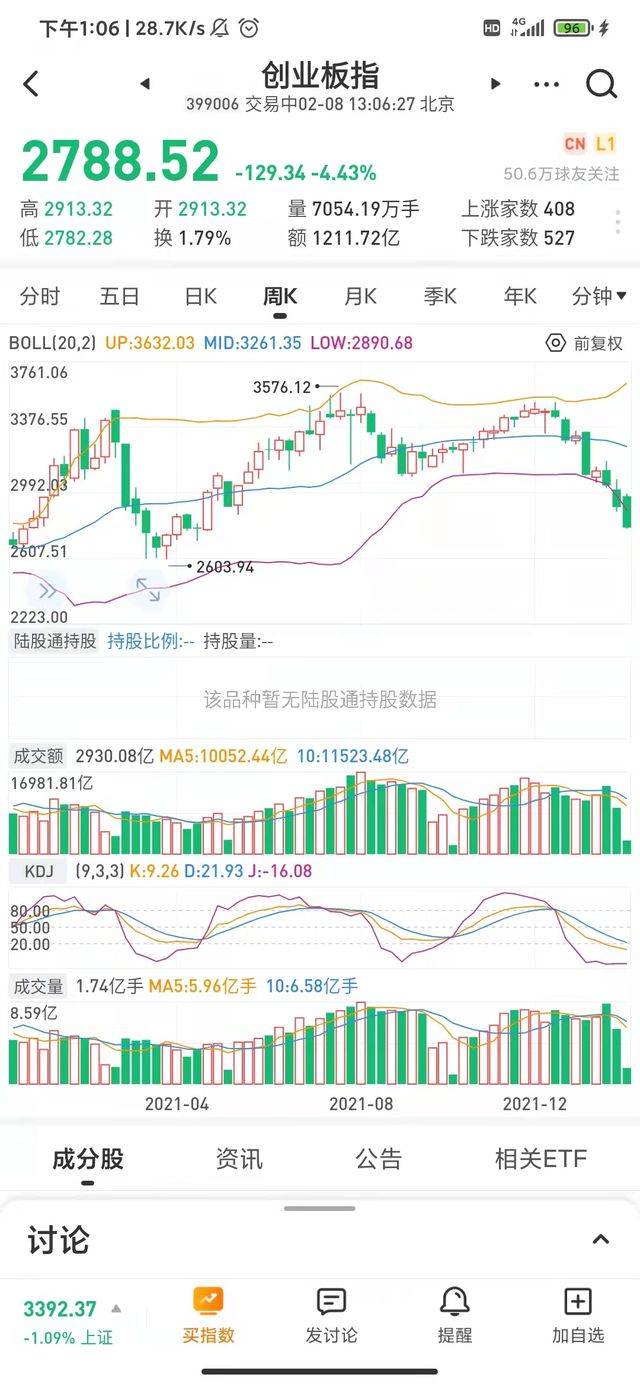This screenshot has width=640, height=1387.
Task: Expand the K-line chart to fullscreen
Action: point(148,589)
